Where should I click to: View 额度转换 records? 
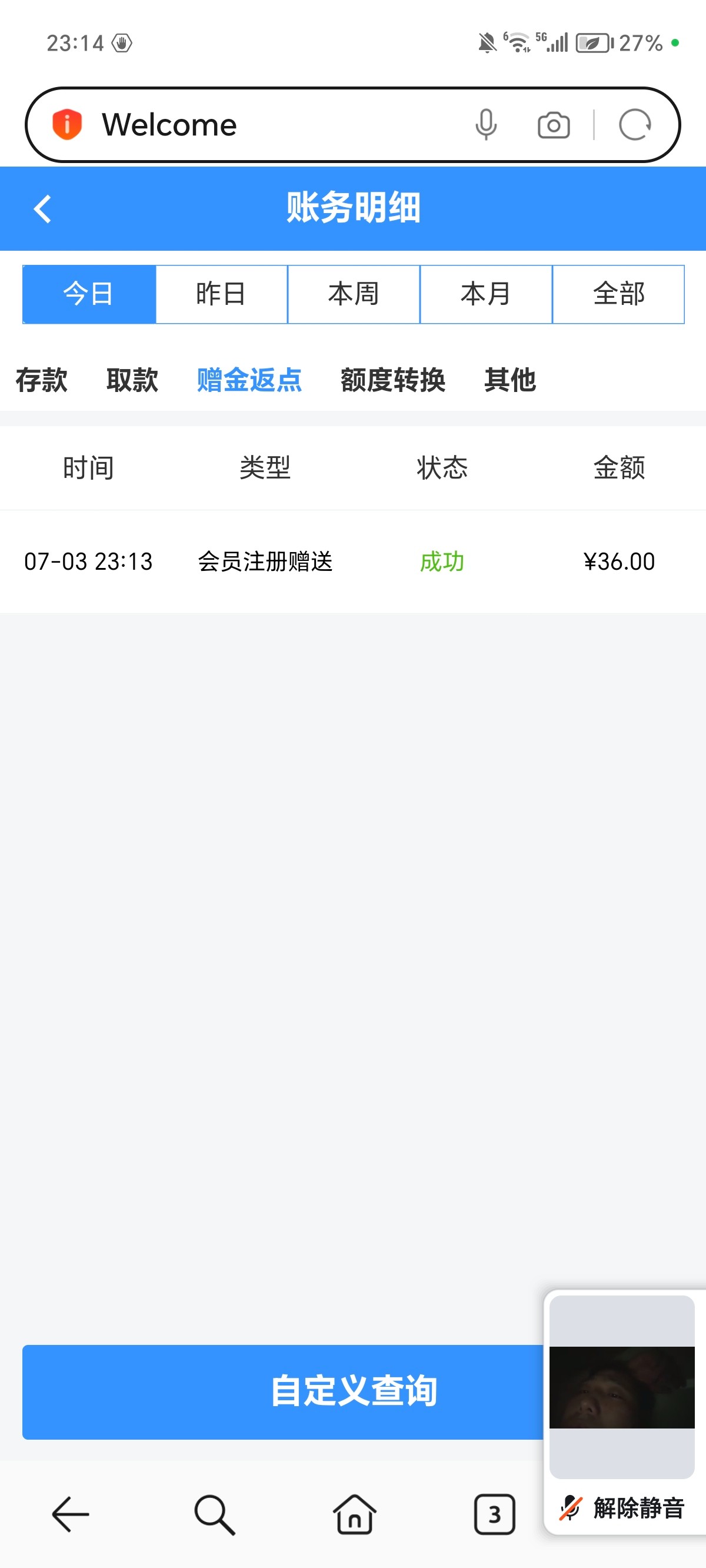point(392,380)
